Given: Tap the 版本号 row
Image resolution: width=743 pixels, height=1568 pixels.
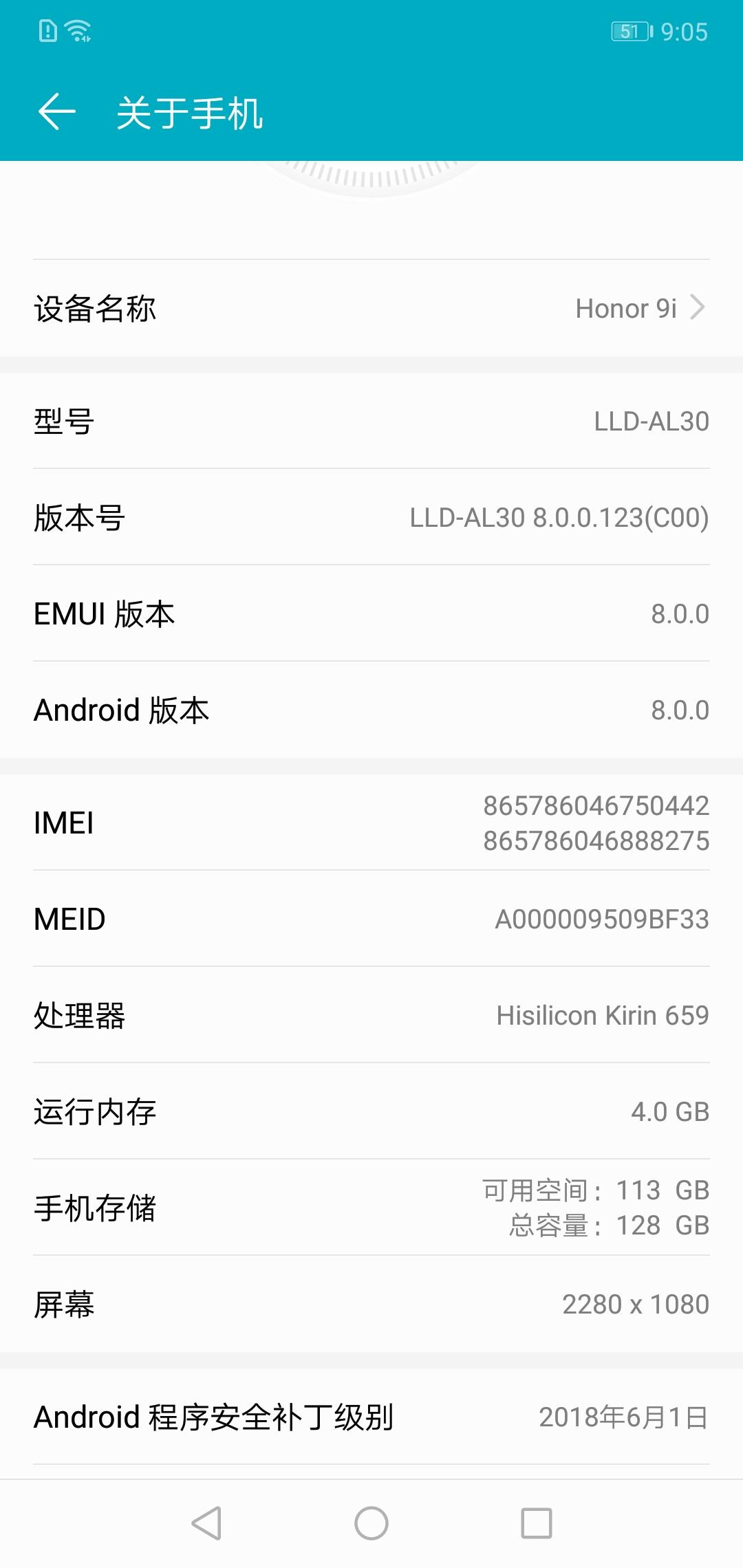Looking at the screenshot, I should (371, 517).
